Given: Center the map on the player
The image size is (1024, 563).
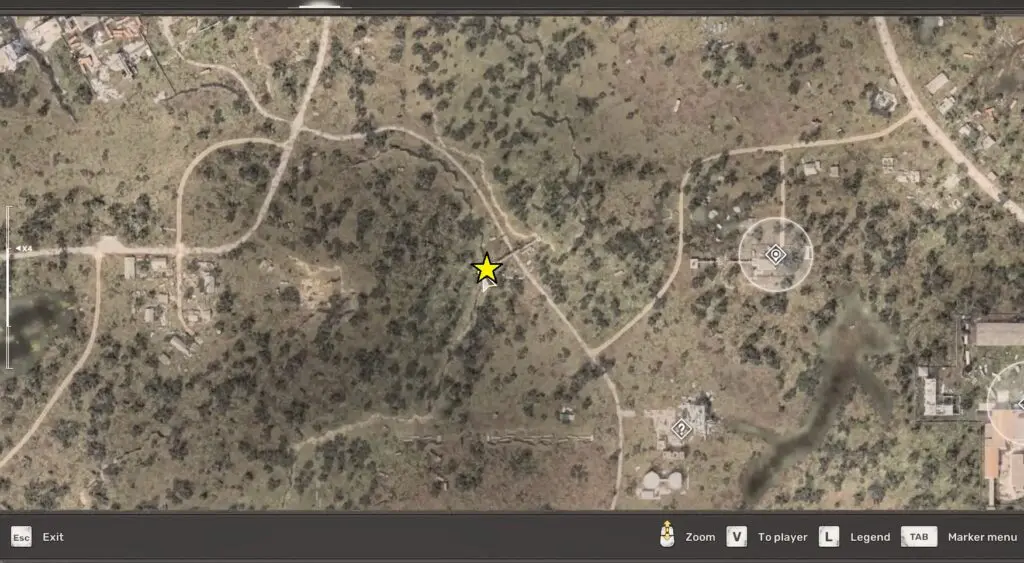Looking at the screenshot, I should pos(737,537).
